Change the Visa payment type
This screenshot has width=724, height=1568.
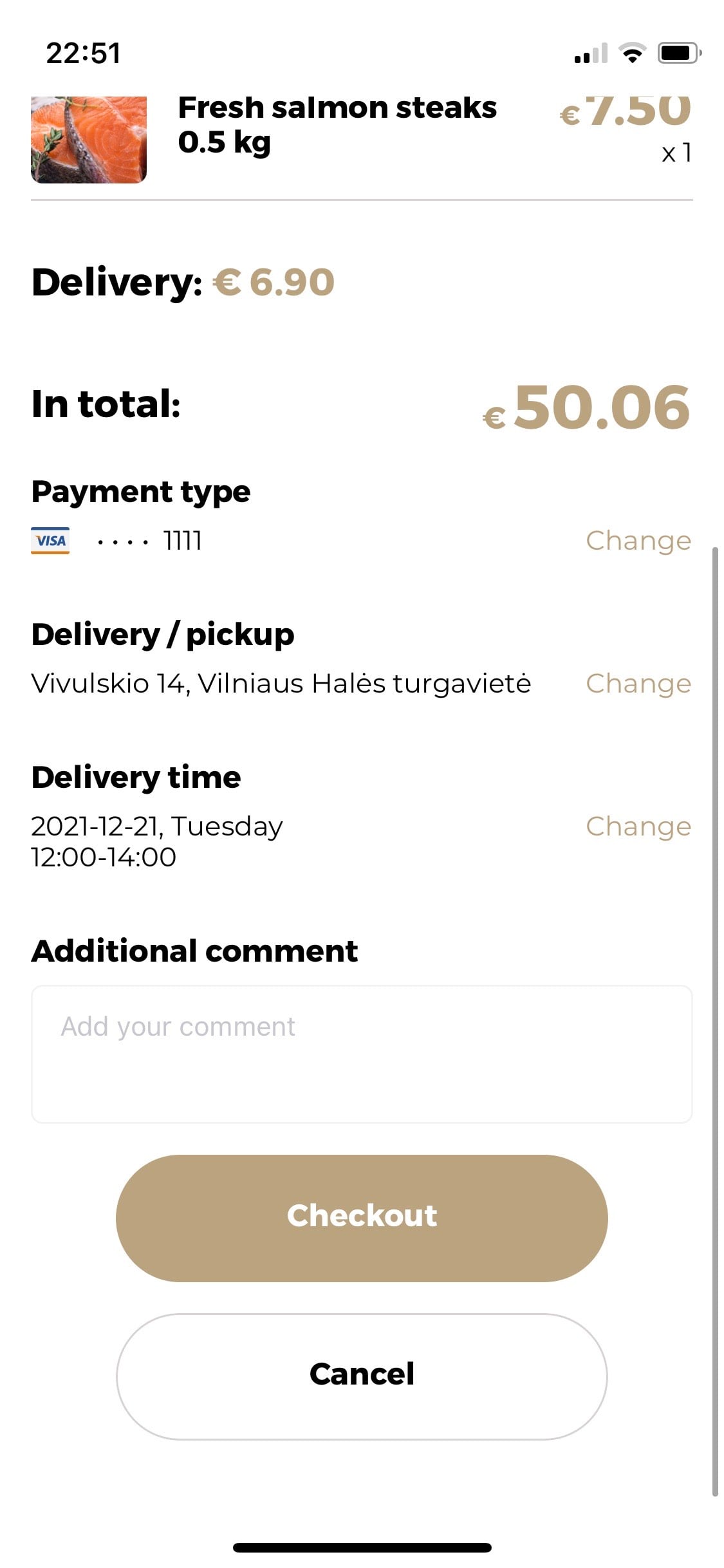(638, 541)
